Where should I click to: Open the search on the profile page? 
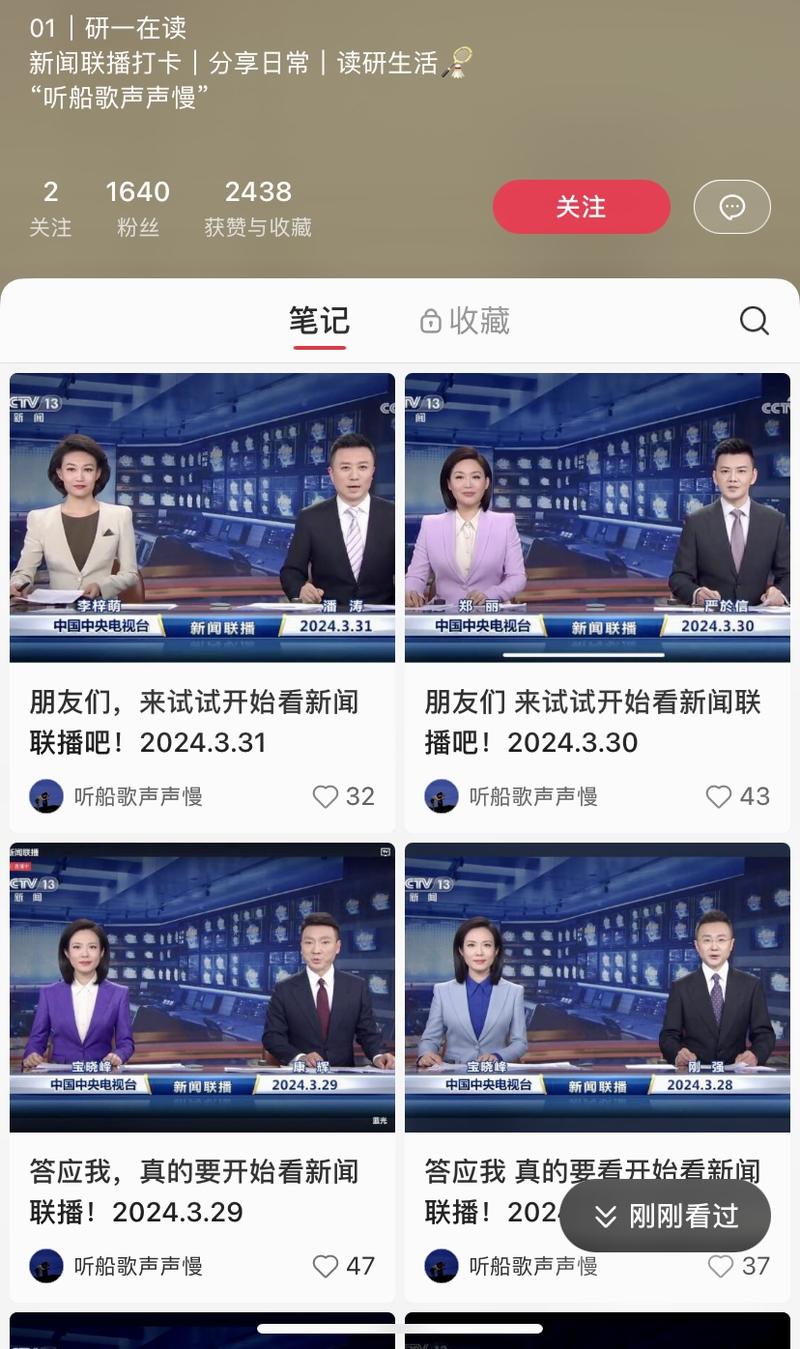754,320
